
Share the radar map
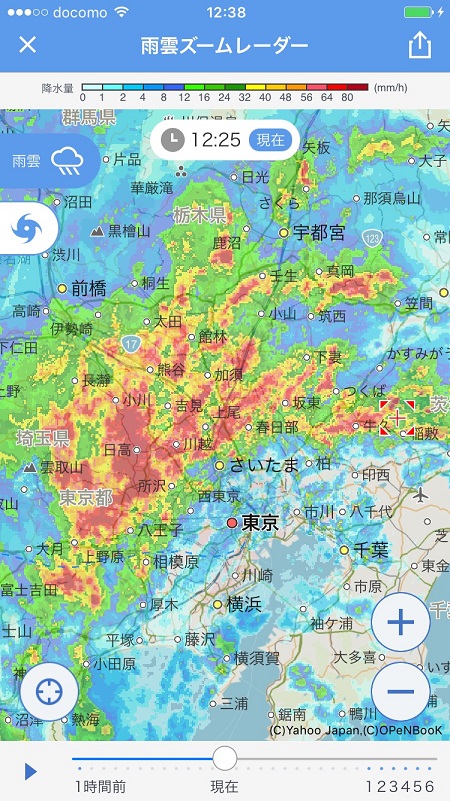tap(420, 46)
